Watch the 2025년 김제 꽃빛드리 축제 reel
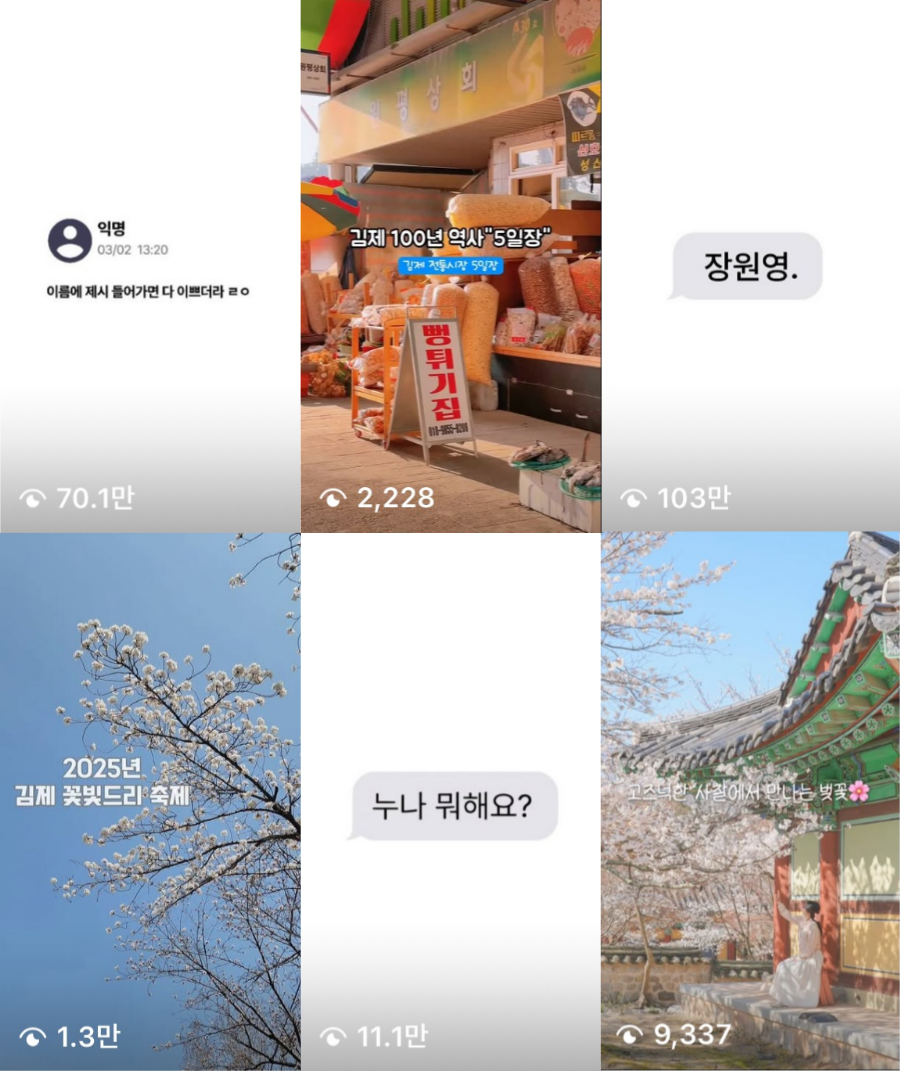Screen dimensions: 900x1071 (150, 800)
